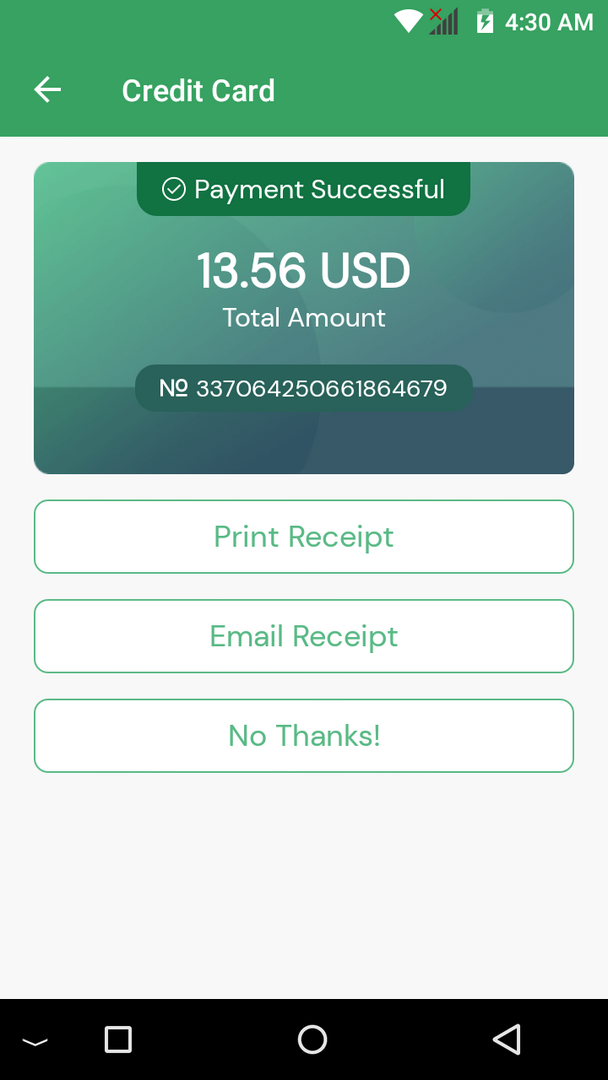Screen dimensions: 608x1080
Task: Go back from the Credit Card screen
Action: (47, 90)
